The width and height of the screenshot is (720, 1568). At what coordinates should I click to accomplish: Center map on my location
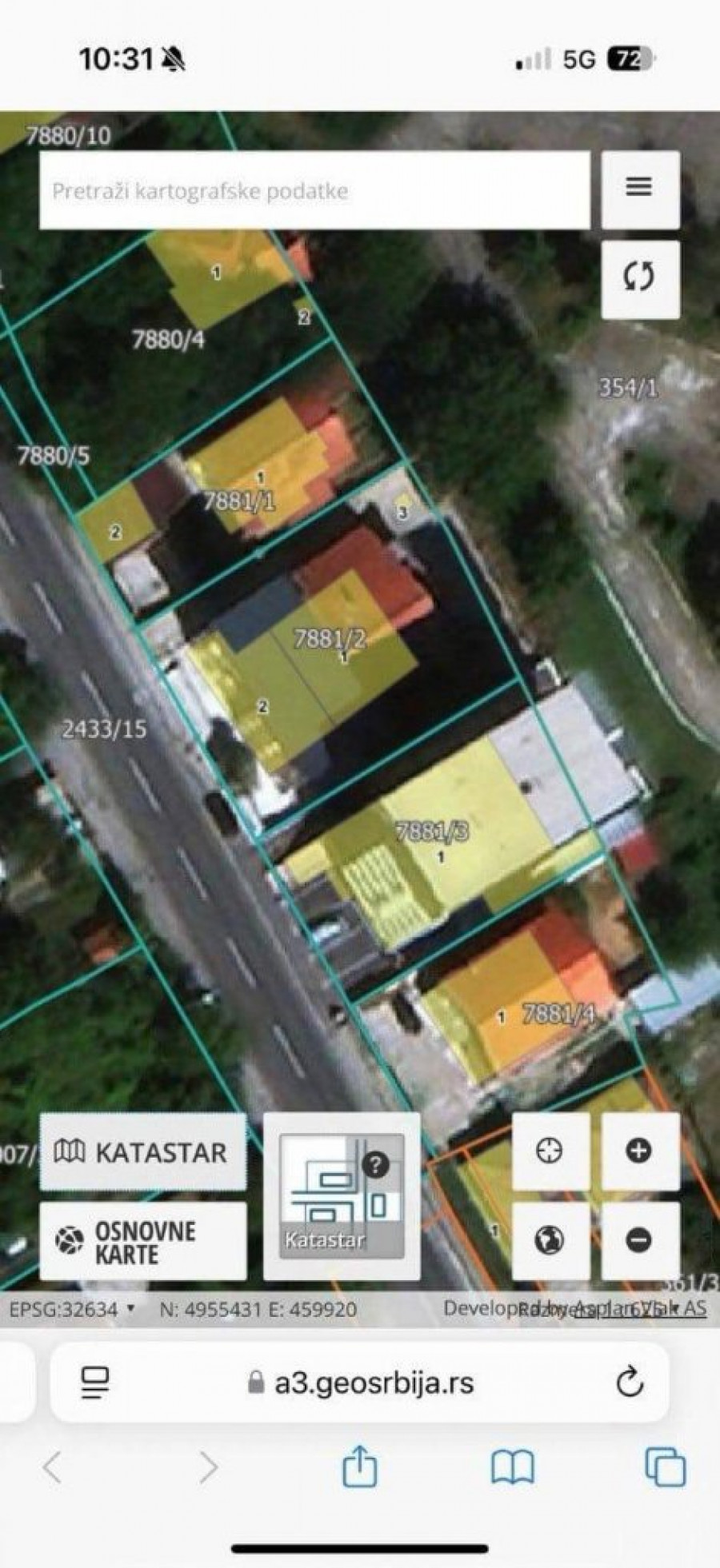click(550, 1151)
